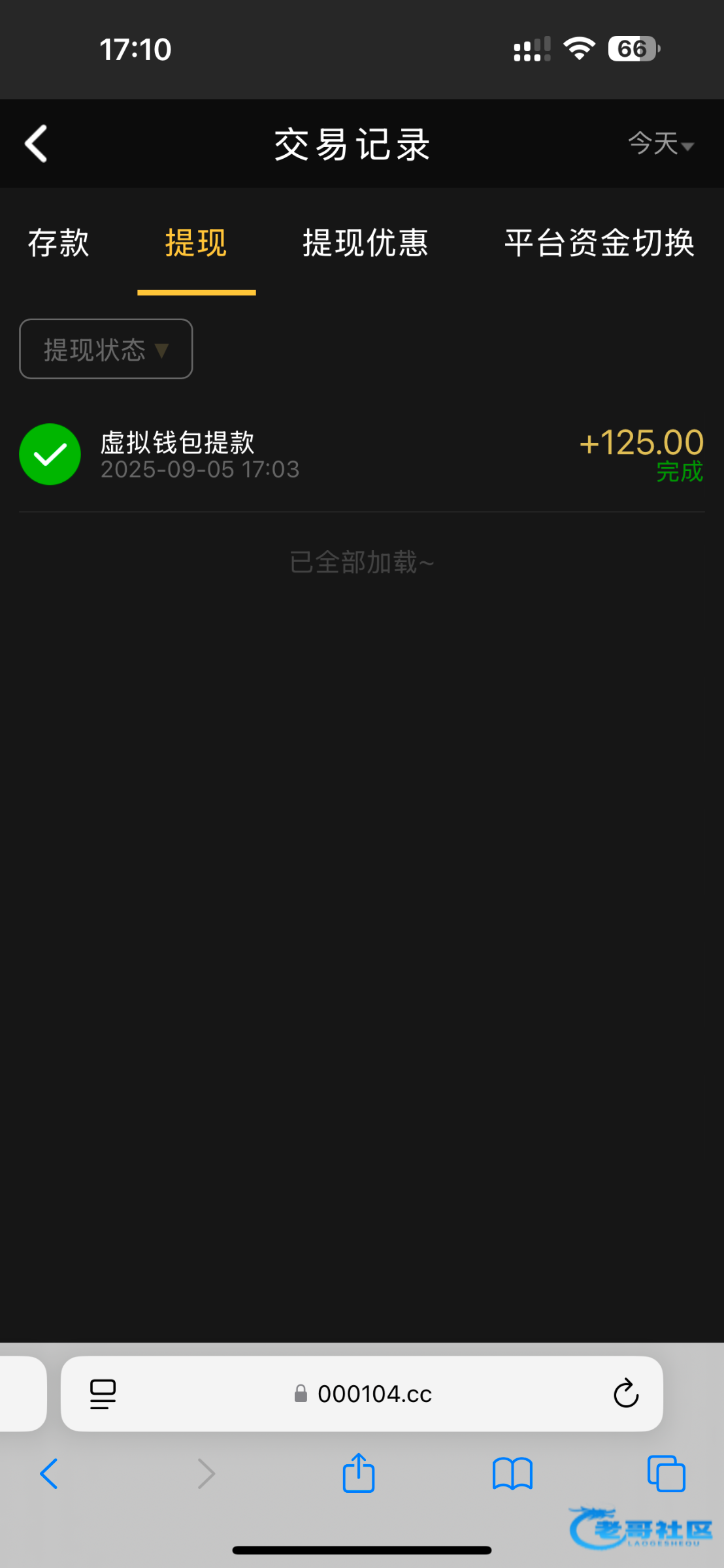The image size is (724, 1568).
Task: Select the 提现 tab
Action: [196, 243]
